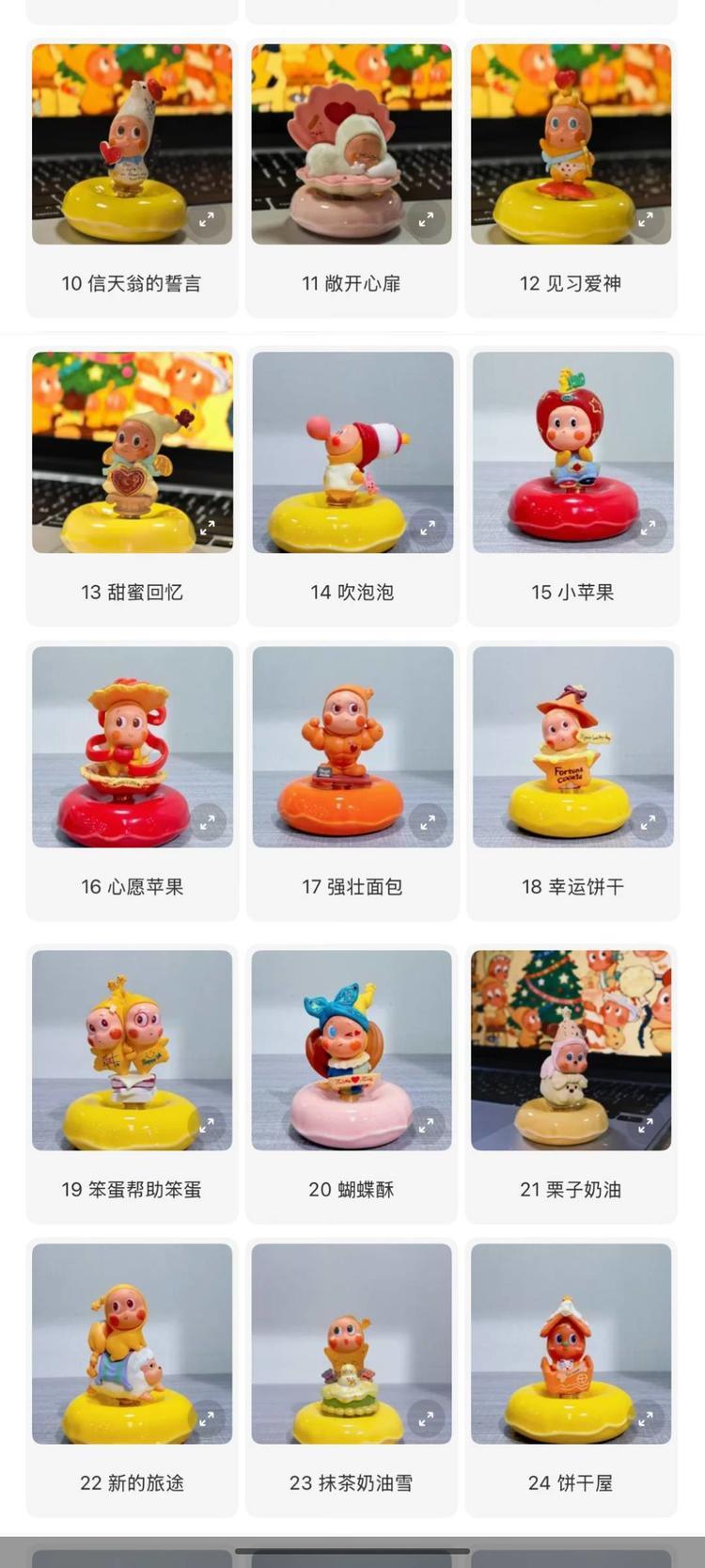Expand the image of 11 敞开心扉

point(426,220)
